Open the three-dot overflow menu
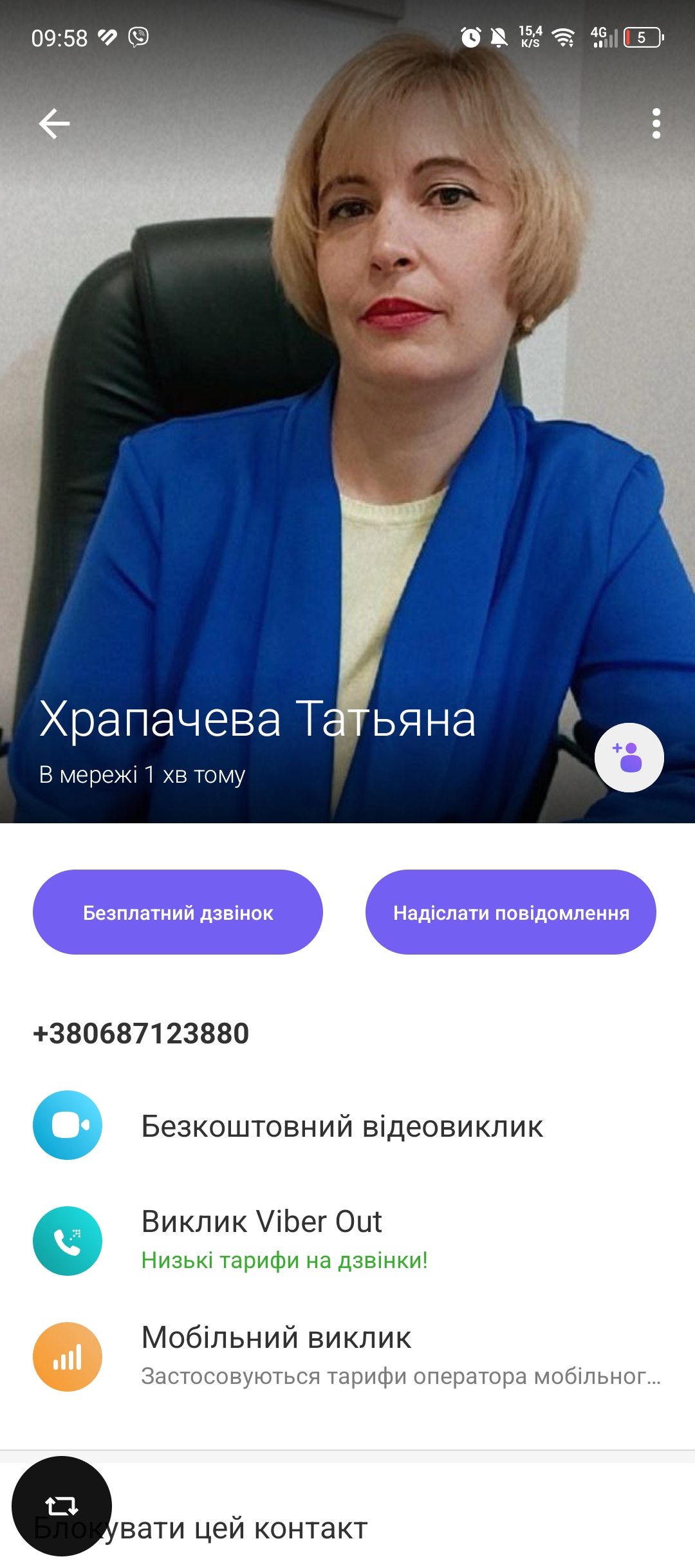Viewport: 695px width, 1568px height. pyautogui.click(x=656, y=124)
